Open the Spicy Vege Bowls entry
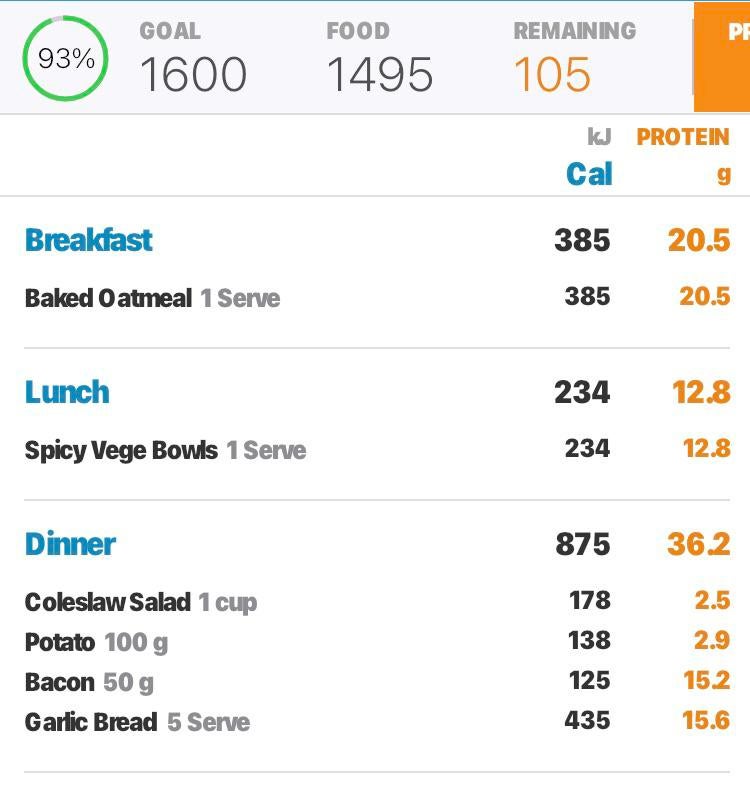 click(165, 450)
